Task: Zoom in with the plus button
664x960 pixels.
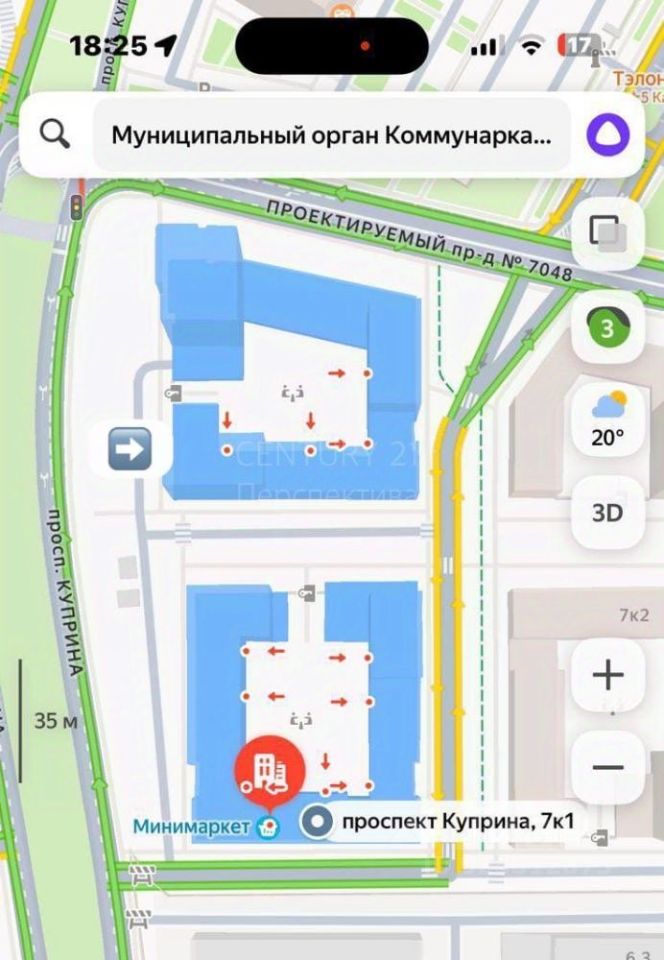Action: pyautogui.click(x=607, y=676)
